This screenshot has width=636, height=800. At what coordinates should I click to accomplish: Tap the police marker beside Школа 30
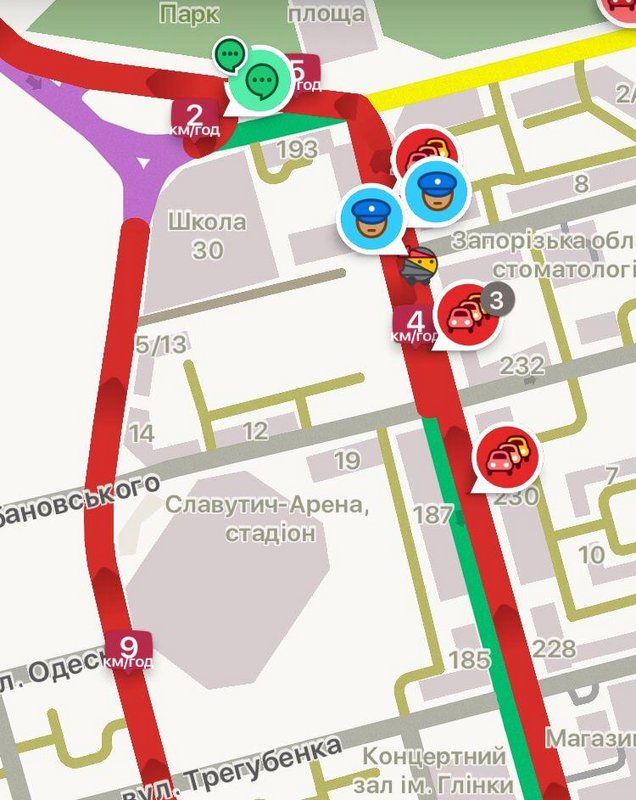tap(372, 217)
